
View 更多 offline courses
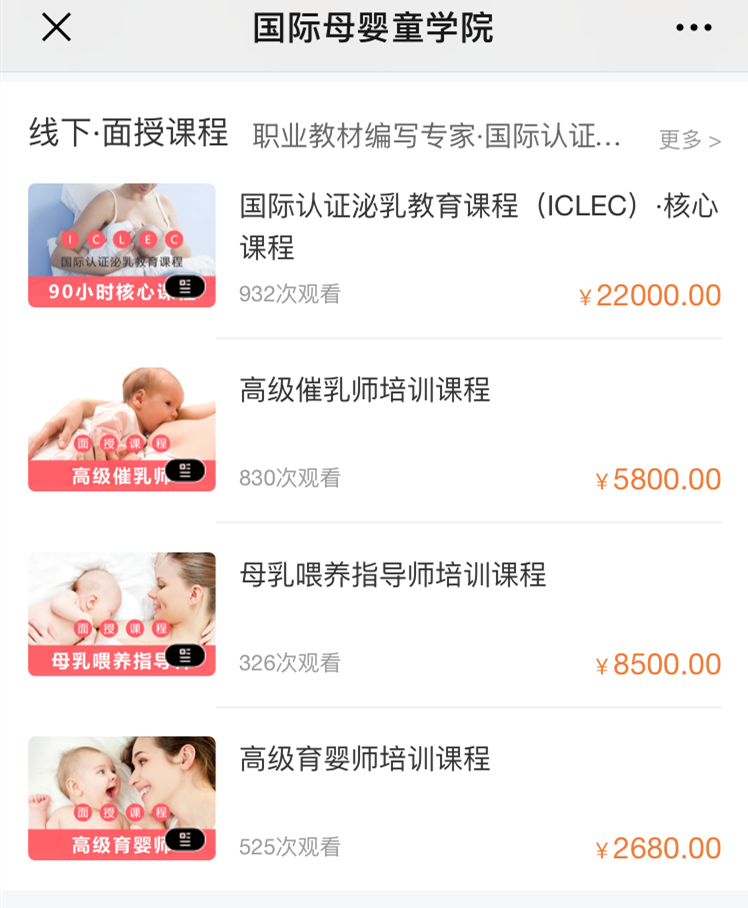(x=689, y=140)
